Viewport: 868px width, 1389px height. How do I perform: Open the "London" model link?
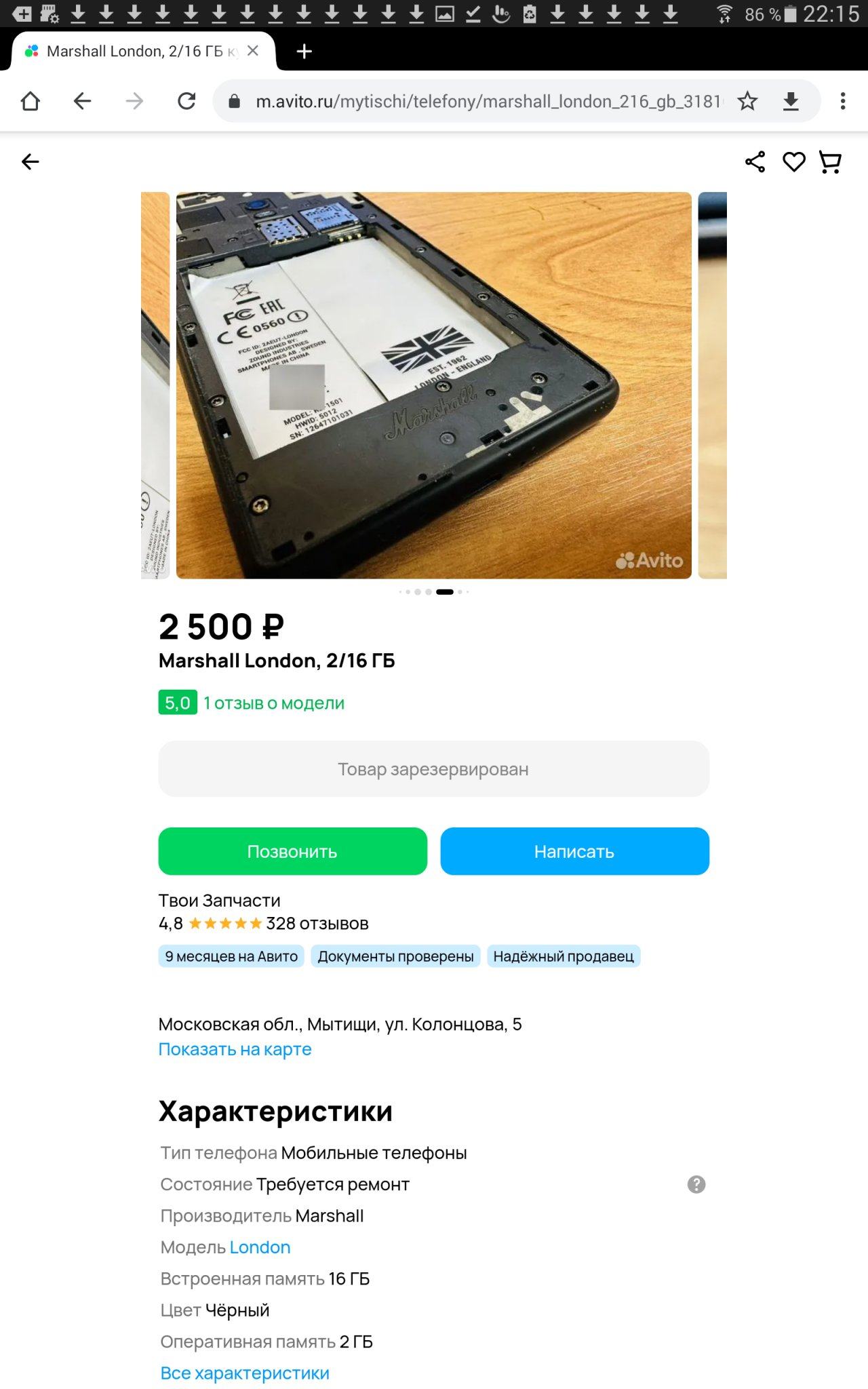260,1247
